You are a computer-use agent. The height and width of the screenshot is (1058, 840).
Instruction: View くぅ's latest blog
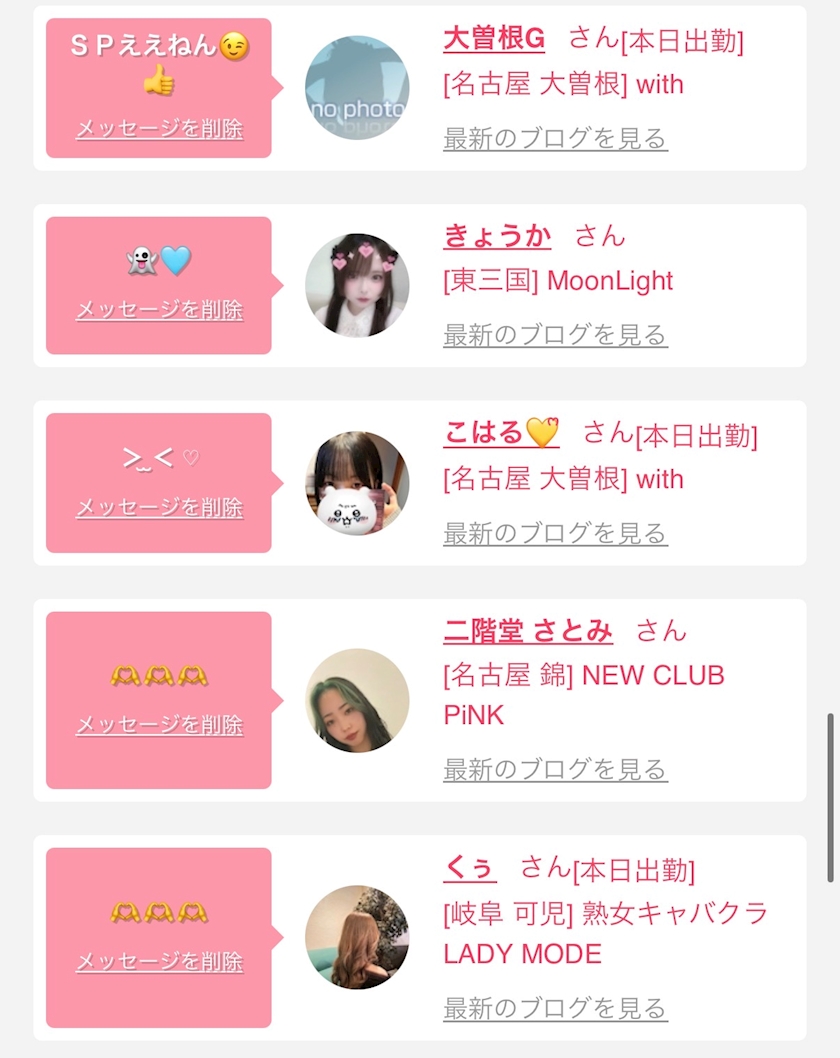point(555,1008)
